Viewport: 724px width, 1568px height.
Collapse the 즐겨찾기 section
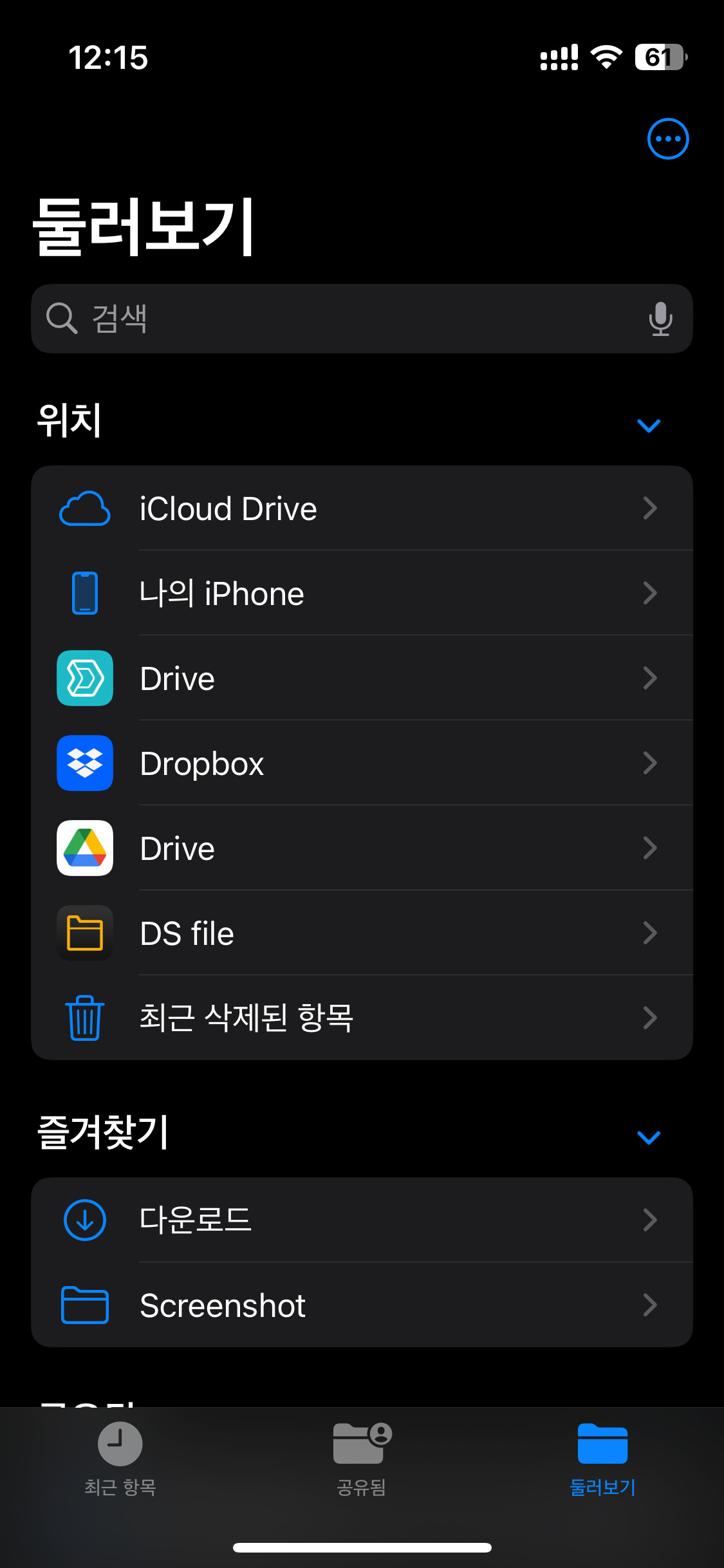pyautogui.click(x=648, y=1137)
